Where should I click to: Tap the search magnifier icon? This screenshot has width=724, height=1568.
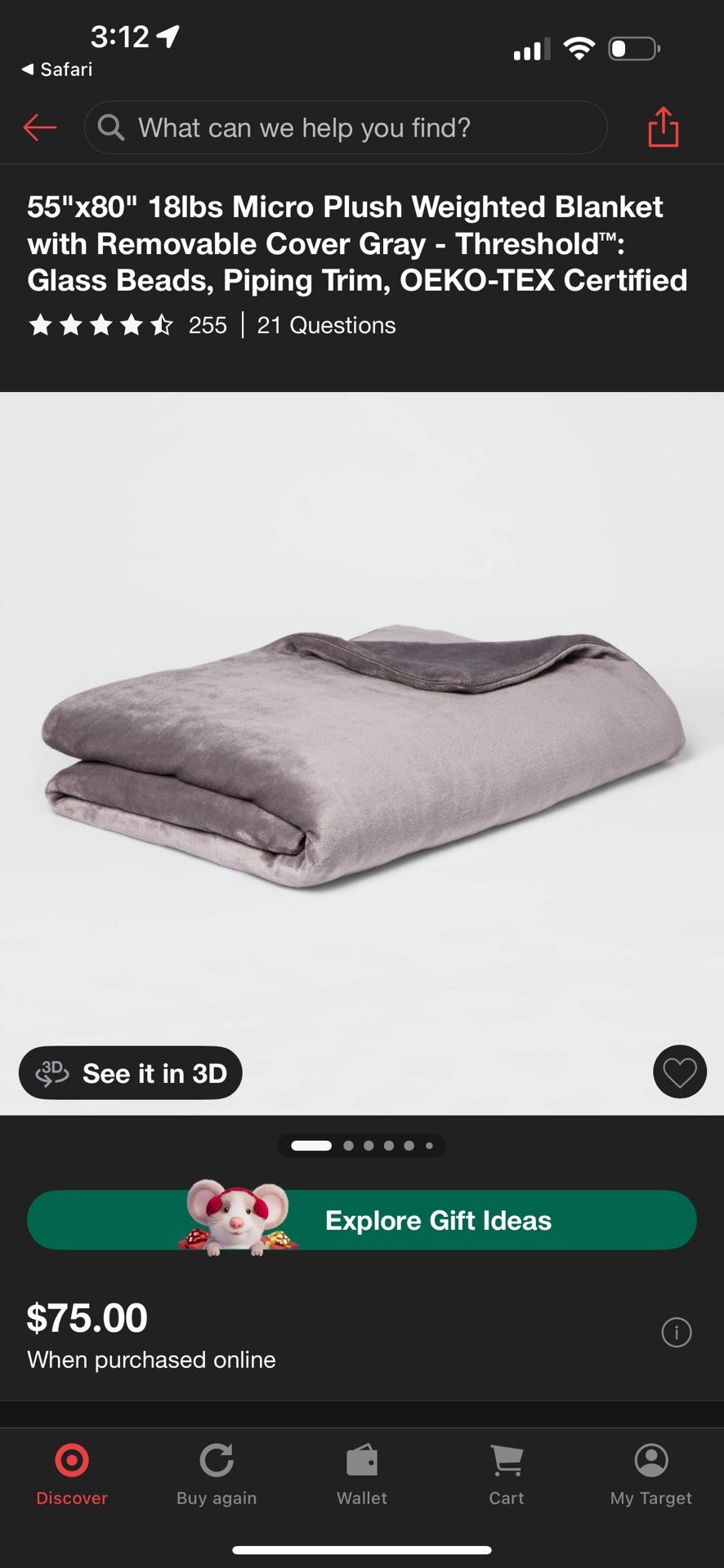[x=110, y=127]
